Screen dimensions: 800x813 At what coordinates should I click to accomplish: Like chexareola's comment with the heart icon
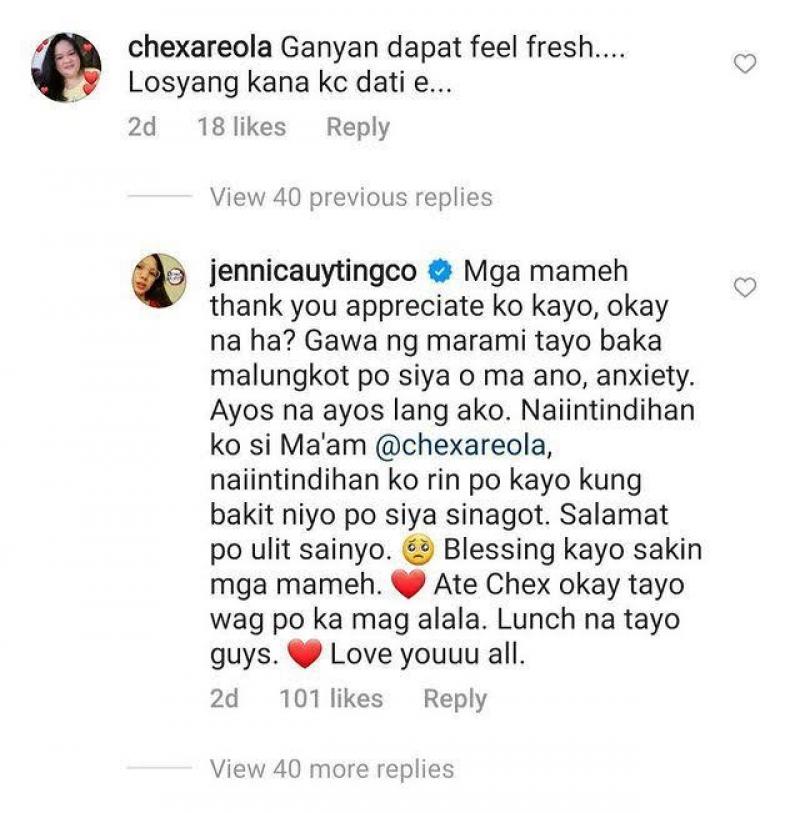(x=744, y=65)
